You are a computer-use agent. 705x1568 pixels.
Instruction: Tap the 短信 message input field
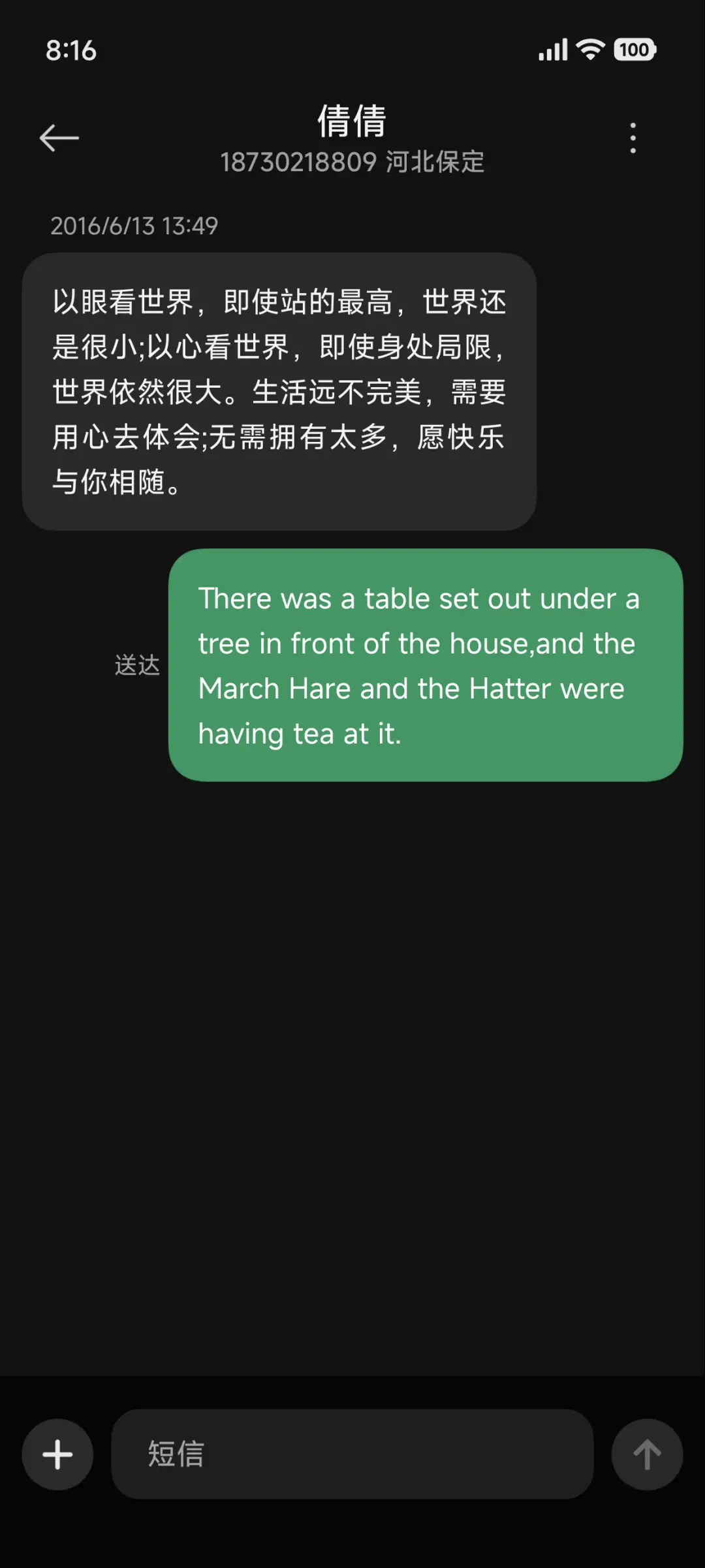pyautogui.click(x=176, y=1454)
